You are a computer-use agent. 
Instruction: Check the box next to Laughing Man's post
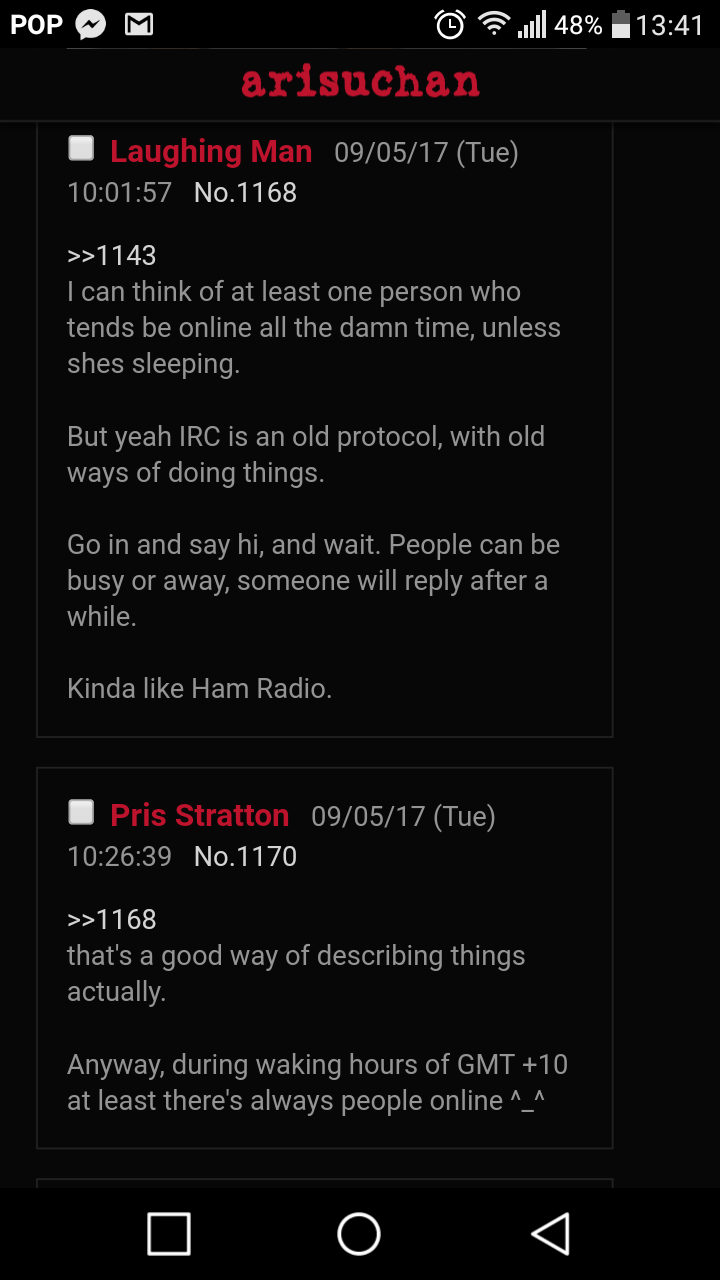pyautogui.click(x=81, y=150)
